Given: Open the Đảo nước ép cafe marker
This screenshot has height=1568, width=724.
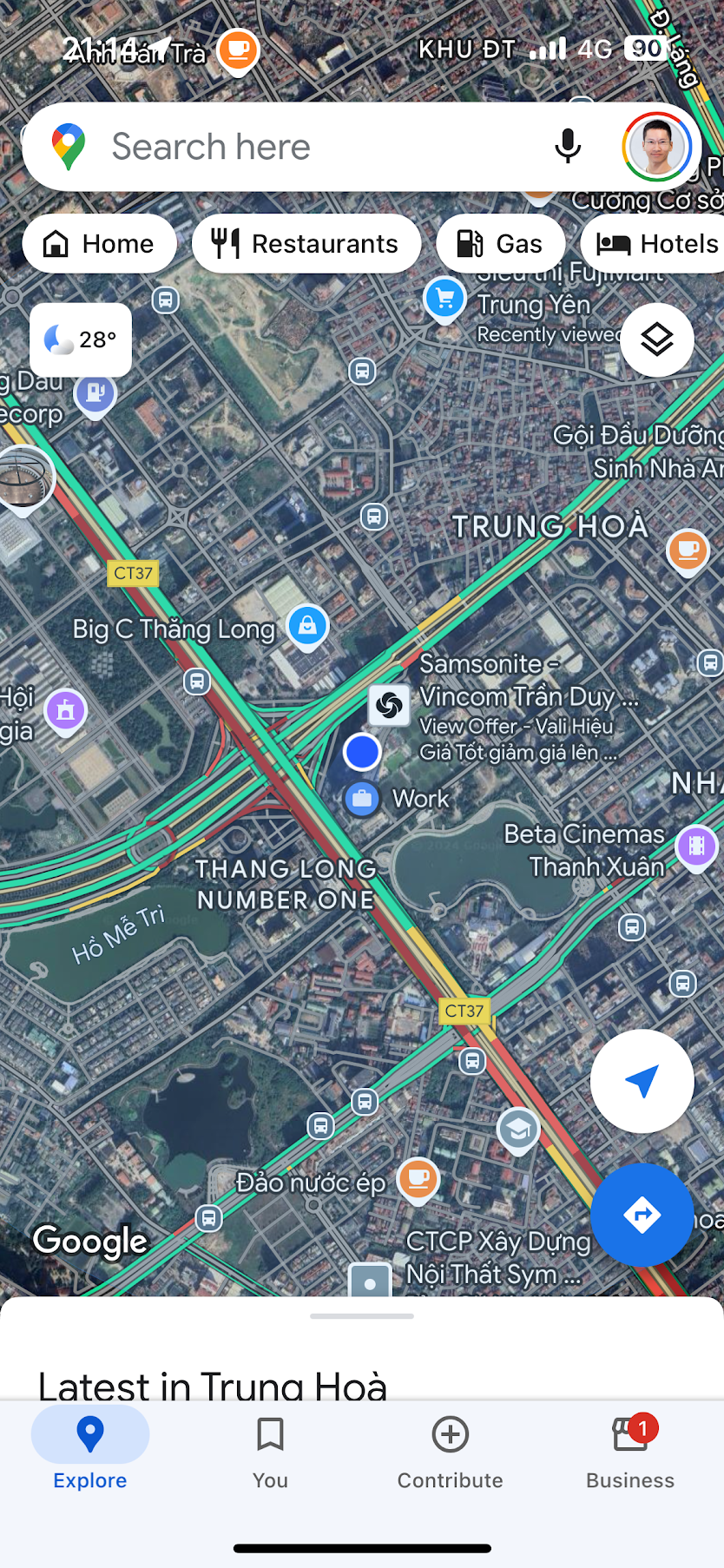Looking at the screenshot, I should [418, 1178].
